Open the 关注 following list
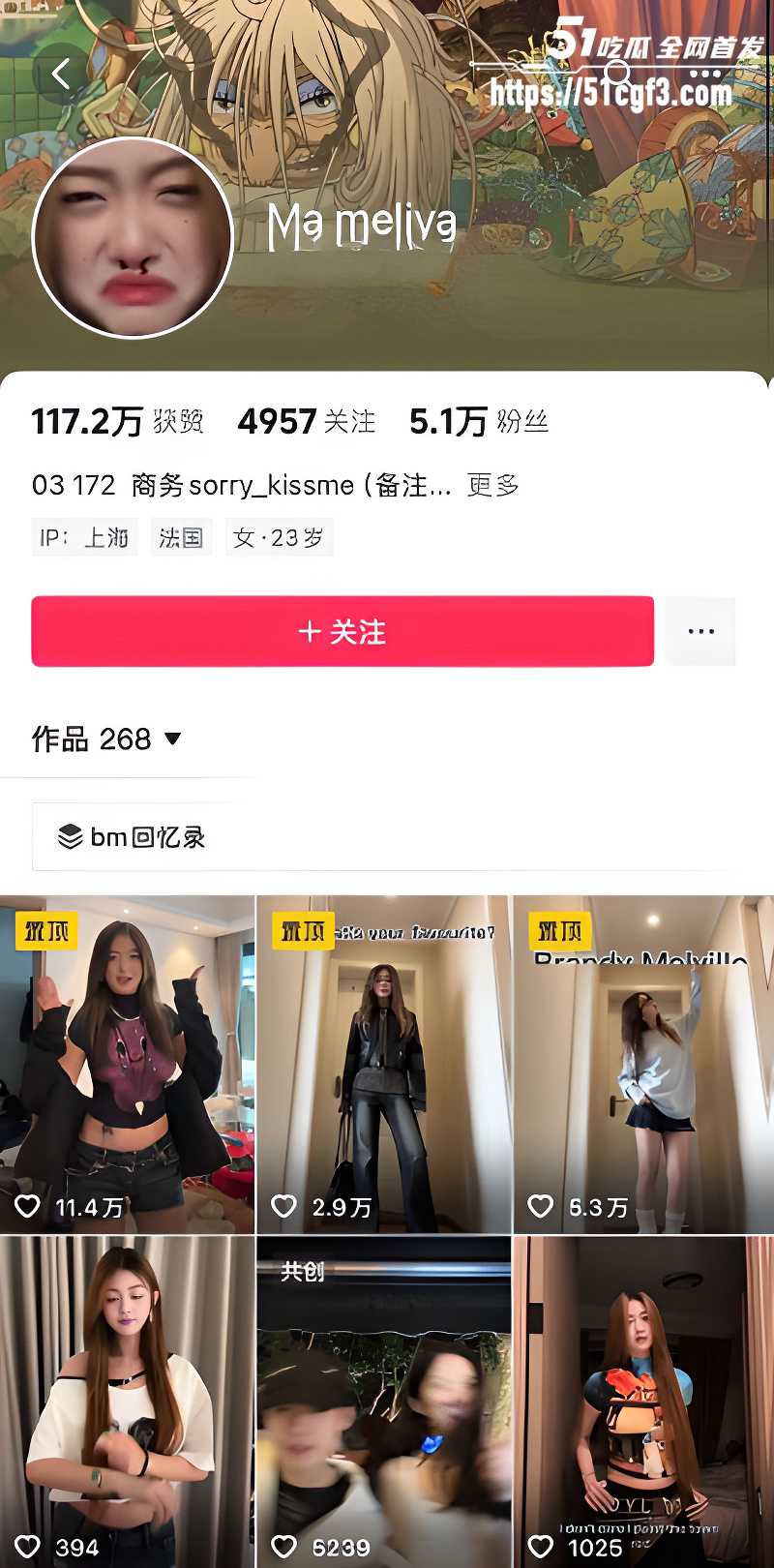Viewport: 774px width, 1568px height. point(306,421)
